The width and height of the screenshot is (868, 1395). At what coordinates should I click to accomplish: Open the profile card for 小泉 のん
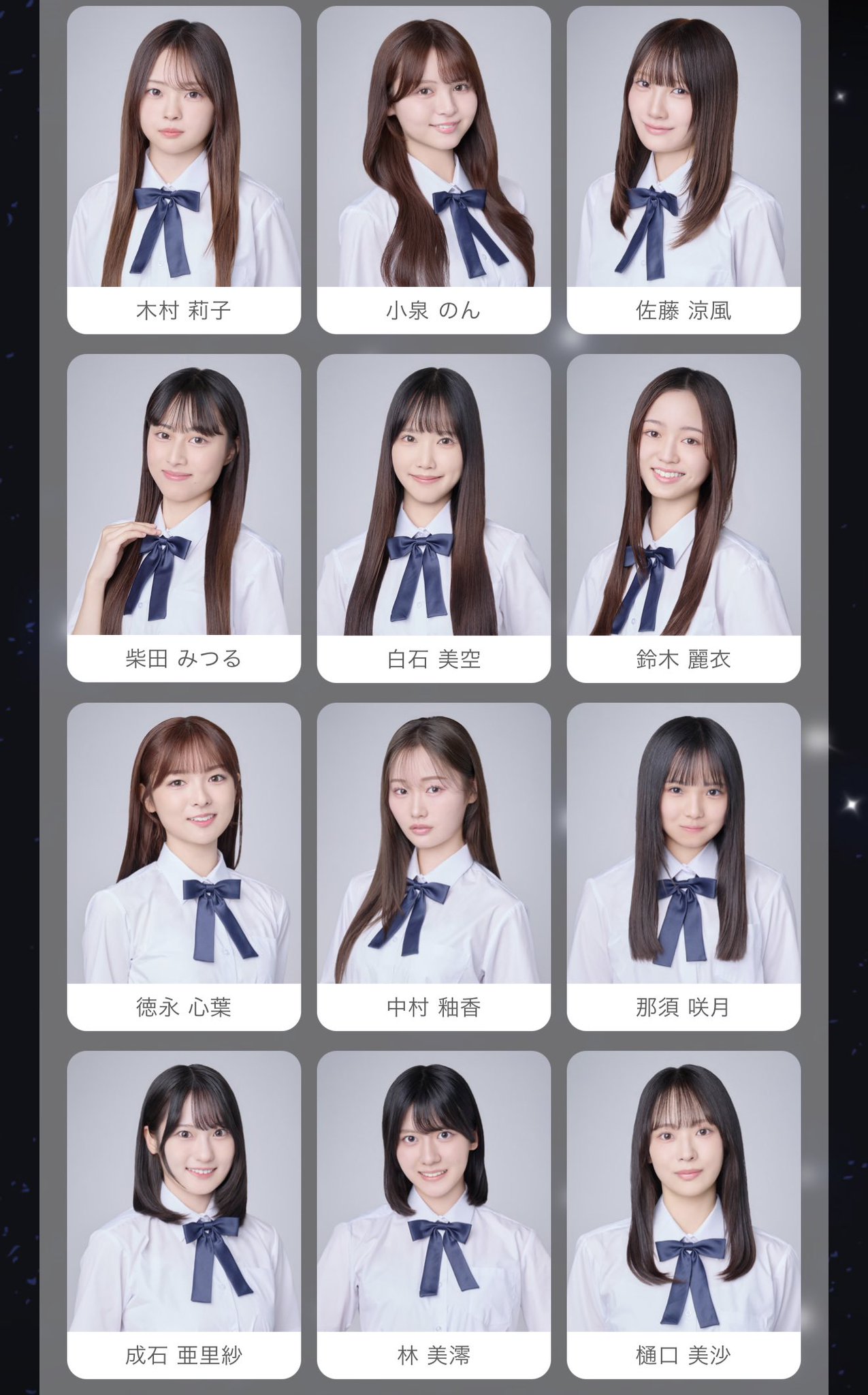tap(434, 170)
